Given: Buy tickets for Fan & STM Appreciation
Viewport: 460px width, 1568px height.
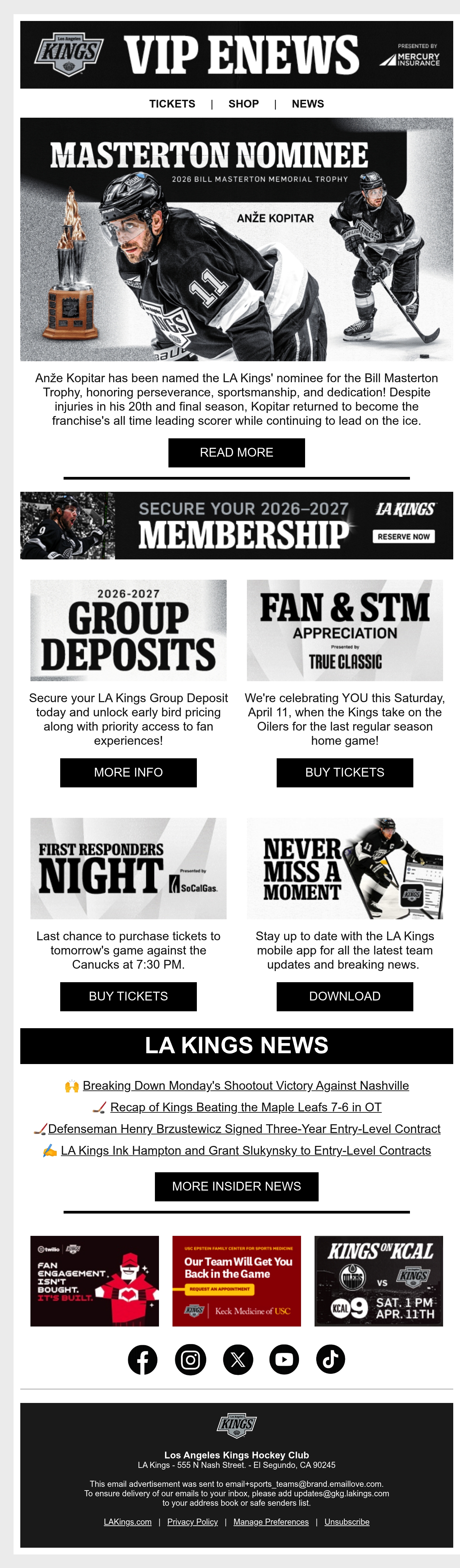Looking at the screenshot, I should click(345, 773).
